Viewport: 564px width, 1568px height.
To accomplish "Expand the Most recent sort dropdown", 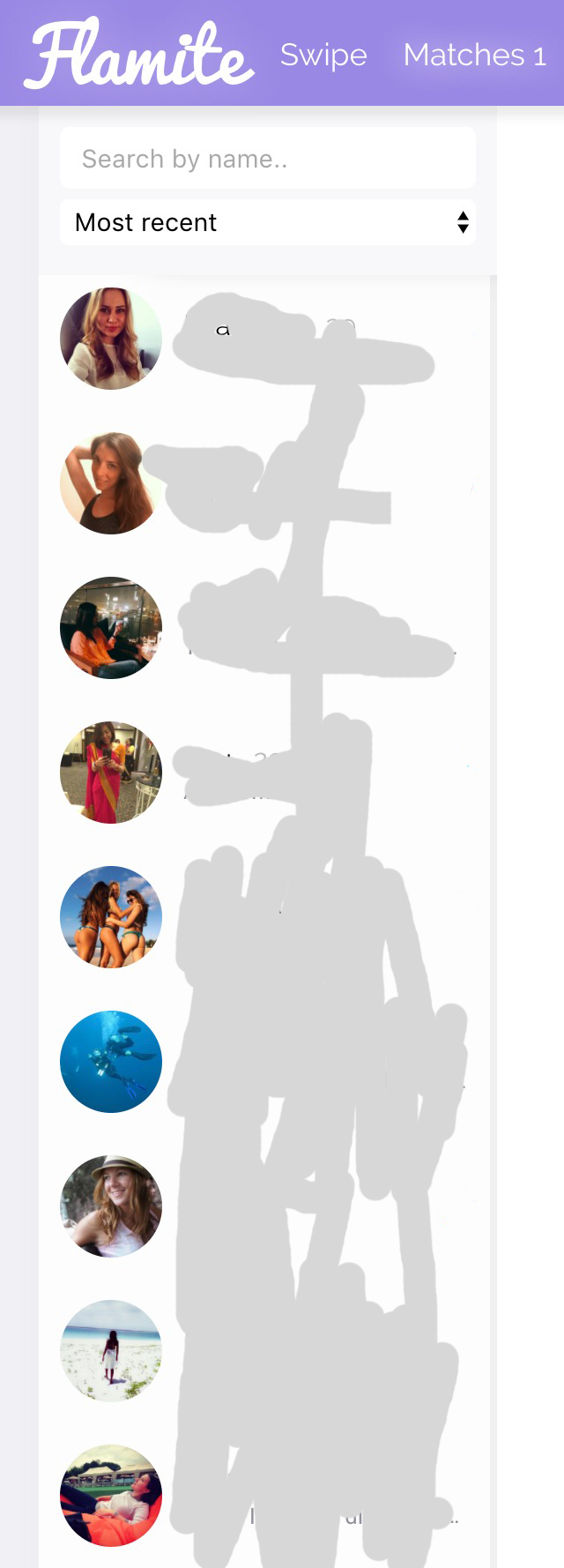I will 267,222.
